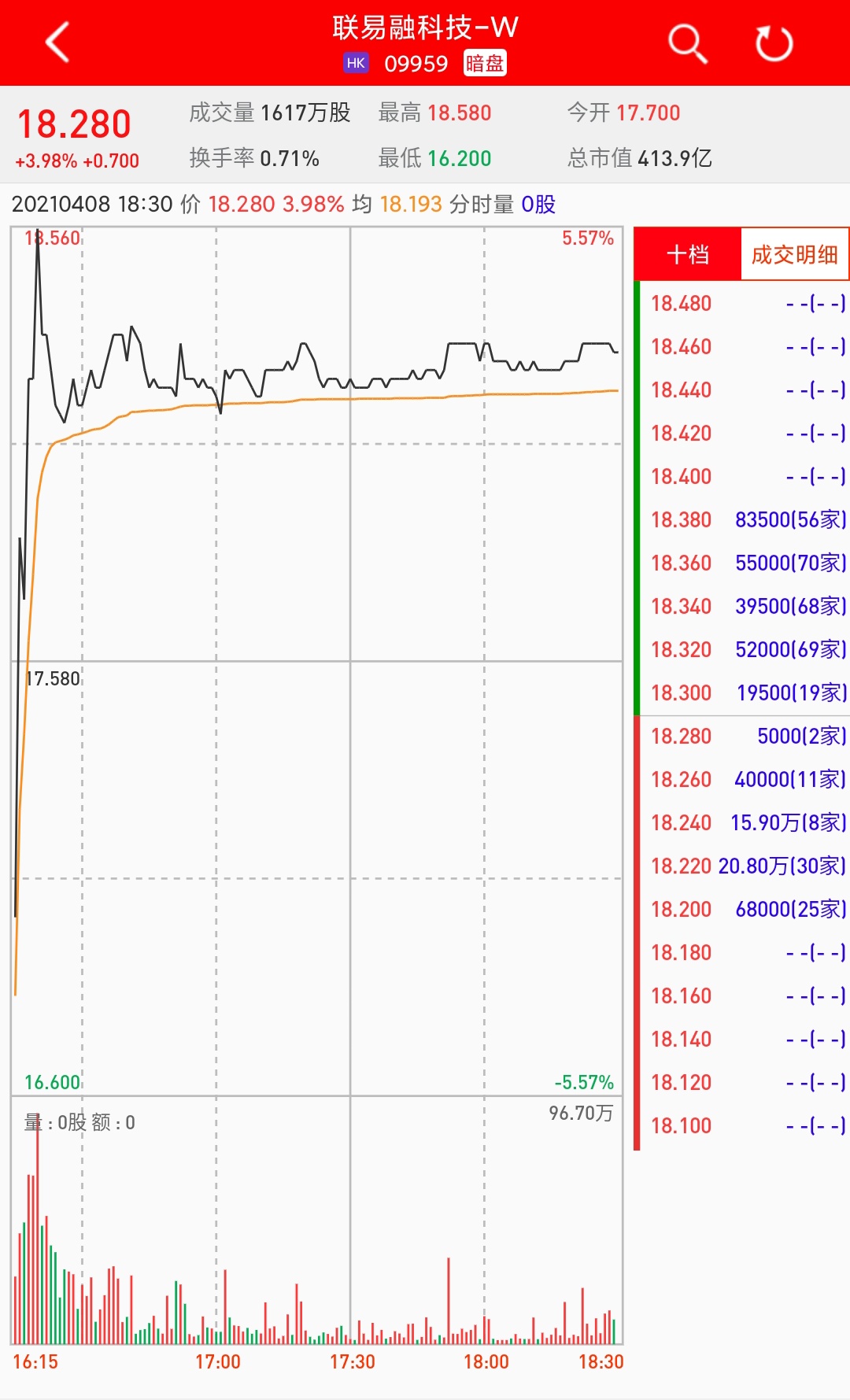Switch to the 十档 tab
This screenshot has width=850, height=1400.
687,254
